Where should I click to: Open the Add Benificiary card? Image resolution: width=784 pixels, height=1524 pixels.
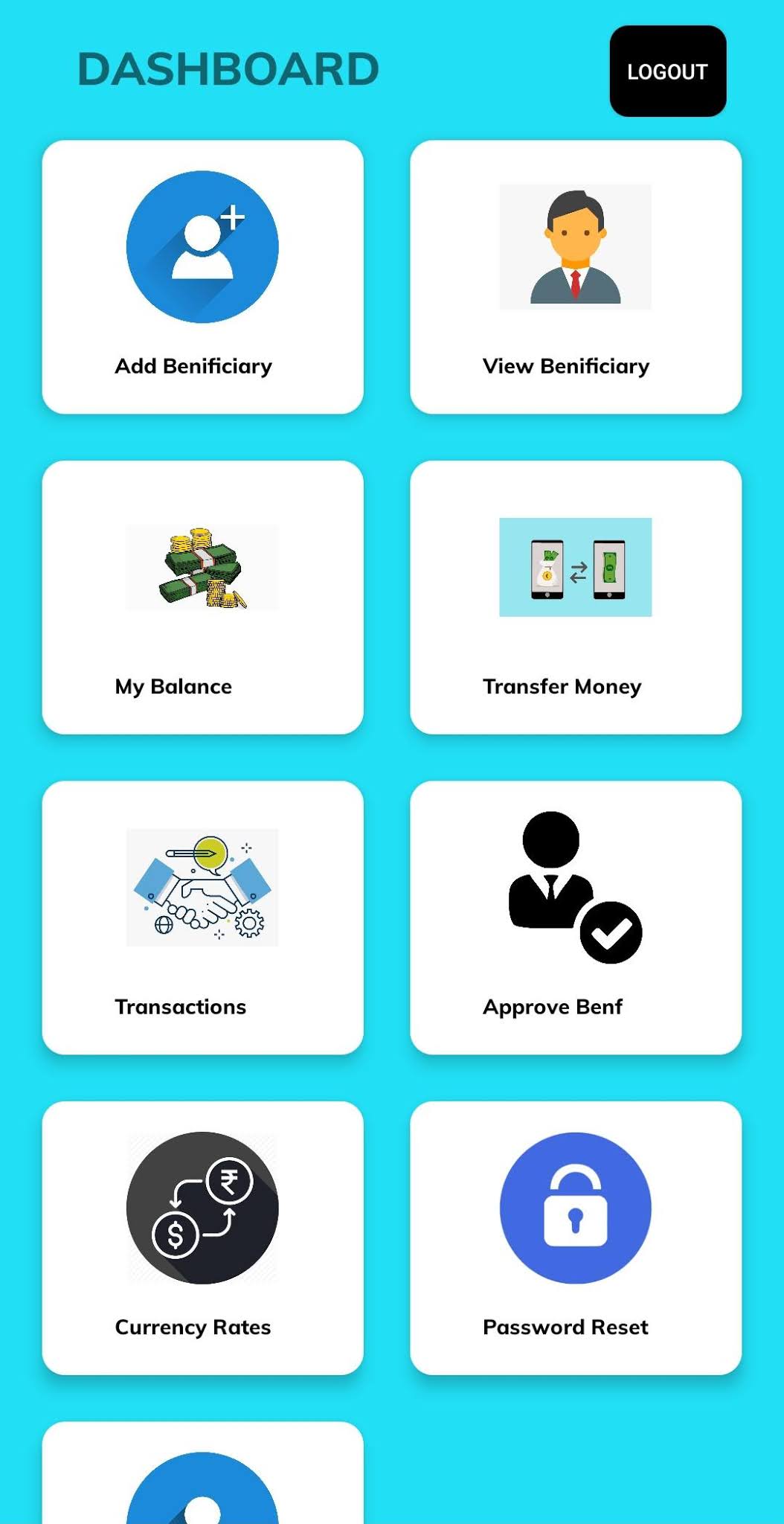pyautogui.click(x=203, y=277)
